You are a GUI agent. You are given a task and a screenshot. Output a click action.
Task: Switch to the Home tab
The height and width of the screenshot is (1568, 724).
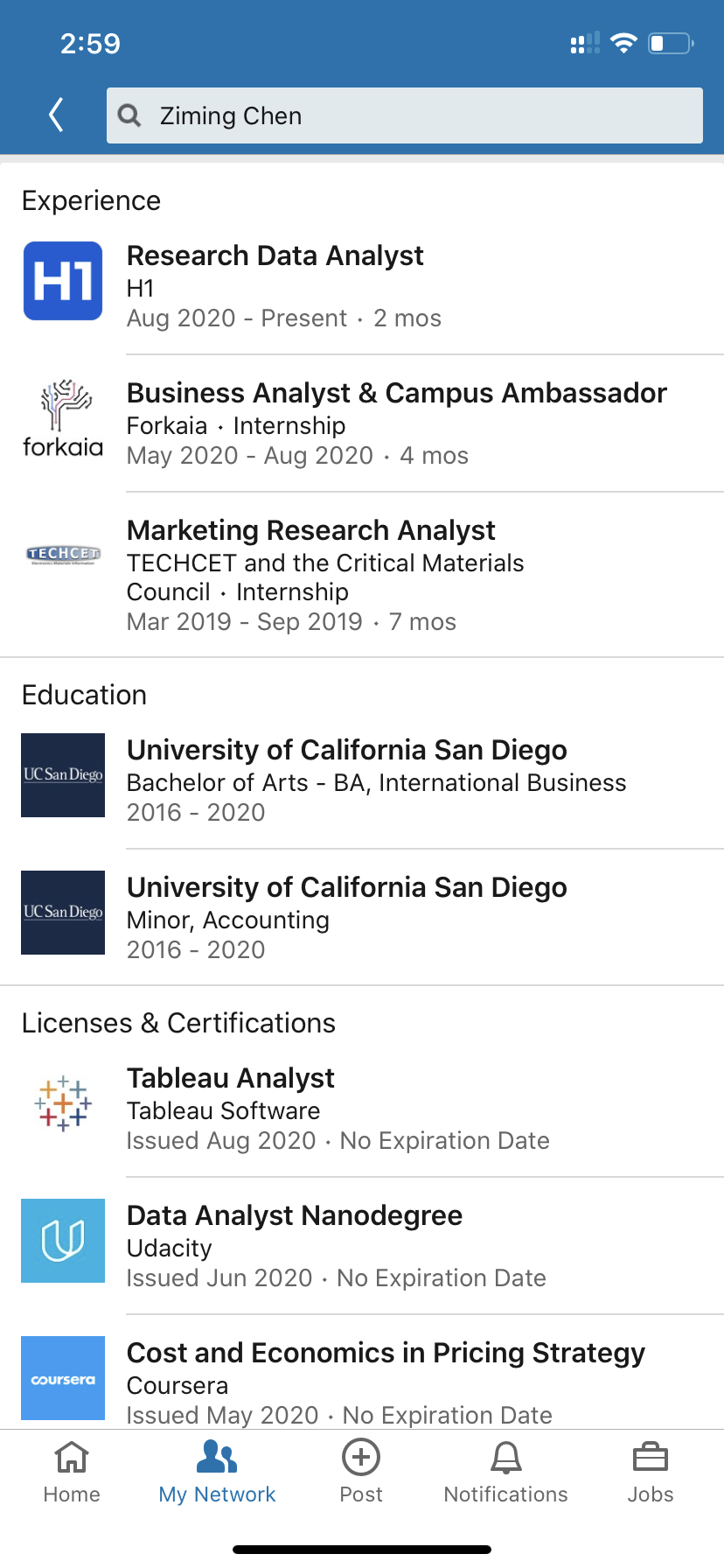coord(72,1472)
